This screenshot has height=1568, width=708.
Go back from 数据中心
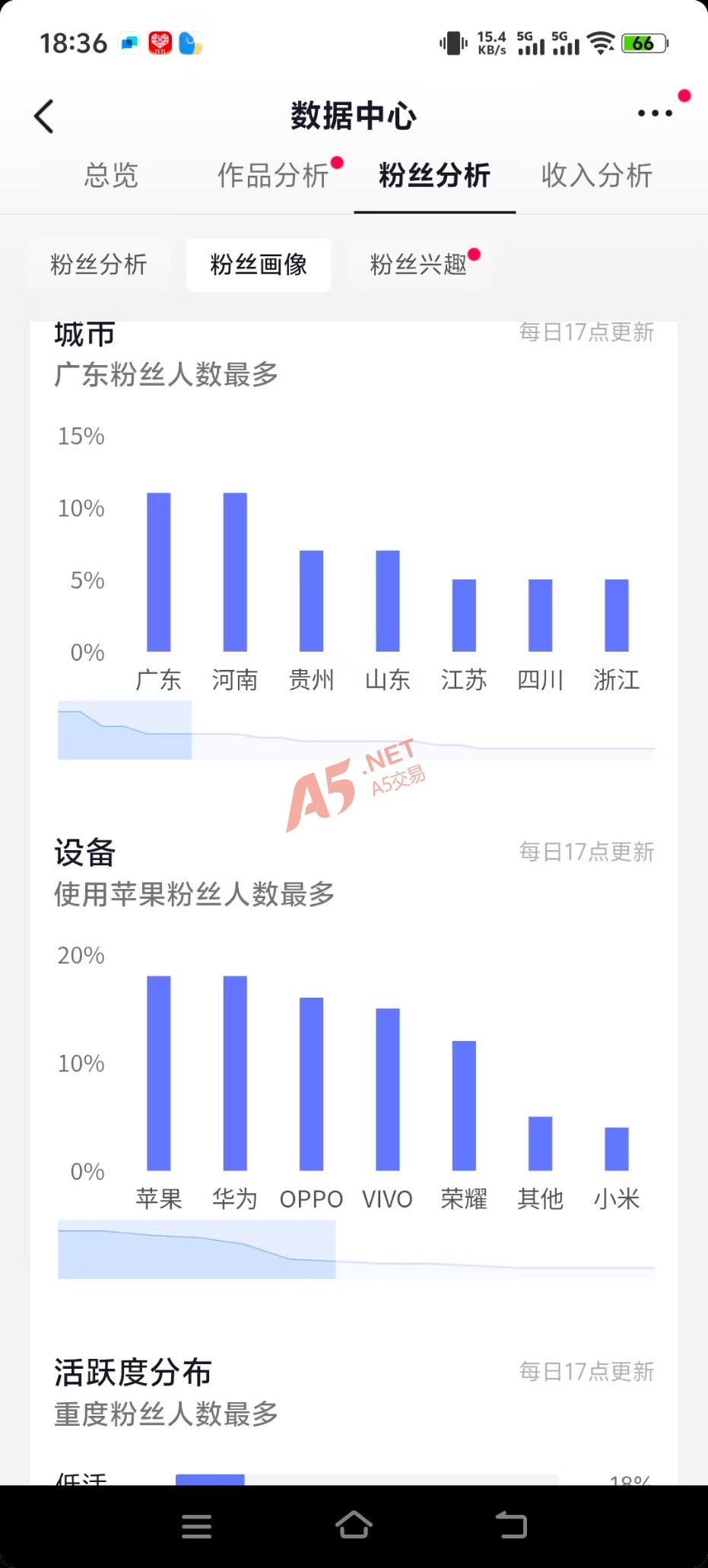(x=44, y=116)
